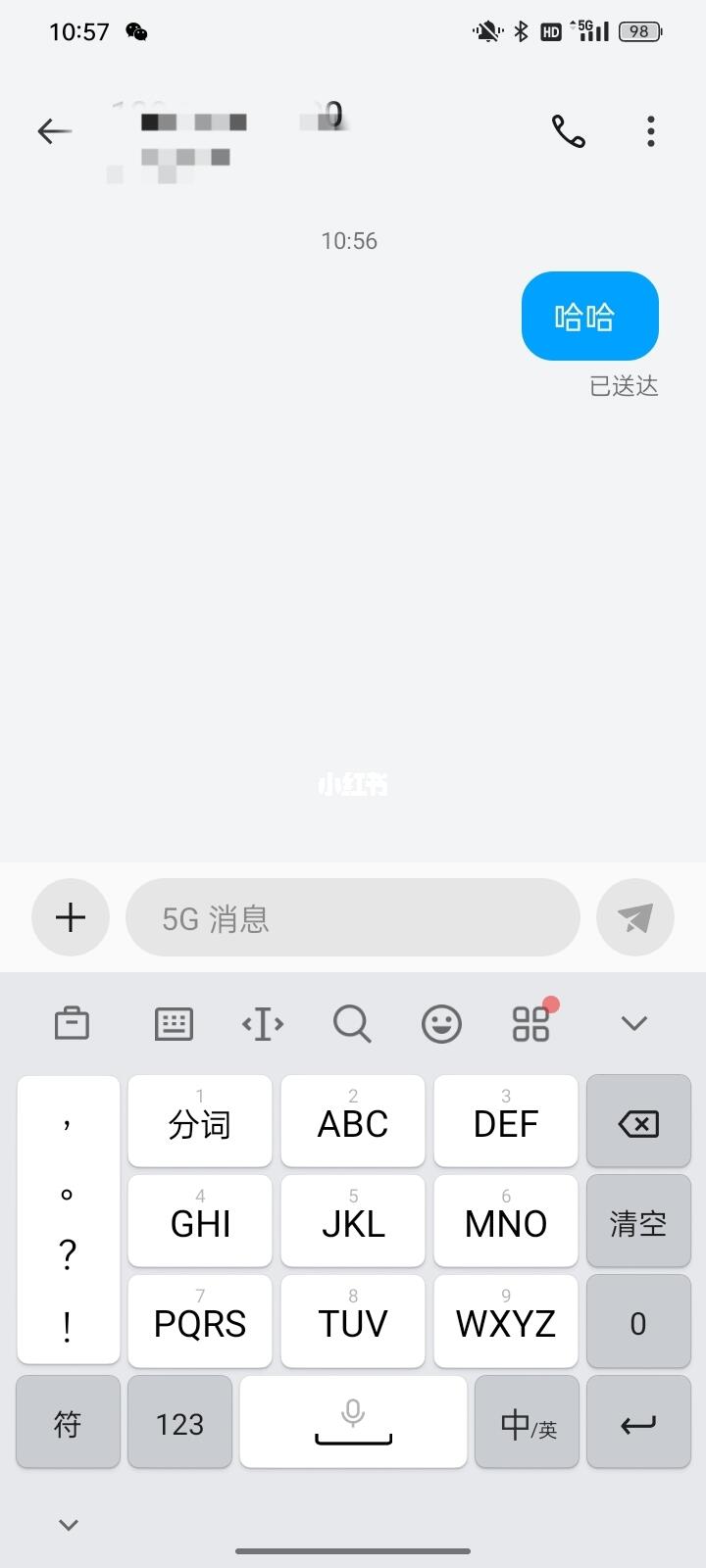
Task: Tap the sent message bubble 哈哈
Action: pyautogui.click(x=589, y=316)
